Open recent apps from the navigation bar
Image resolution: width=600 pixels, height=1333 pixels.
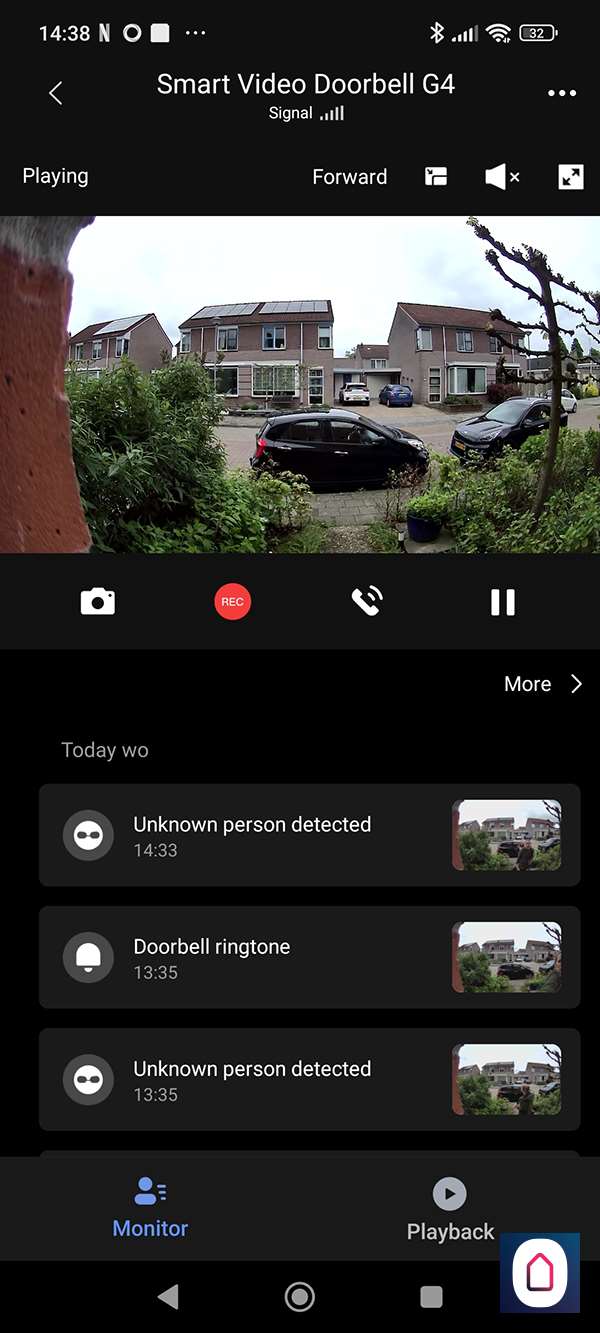tap(431, 1297)
